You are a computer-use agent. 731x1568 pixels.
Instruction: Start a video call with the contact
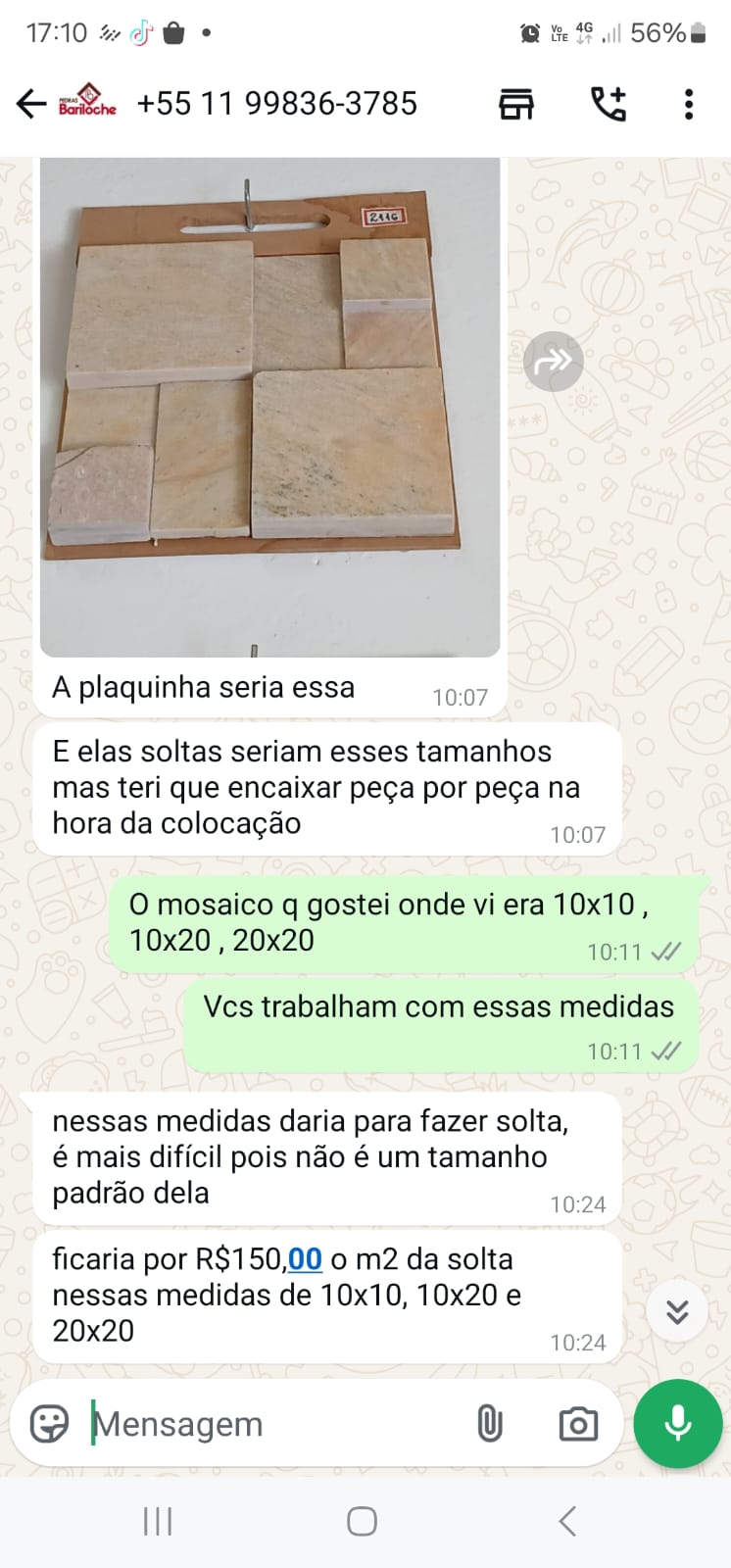tap(517, 102)
